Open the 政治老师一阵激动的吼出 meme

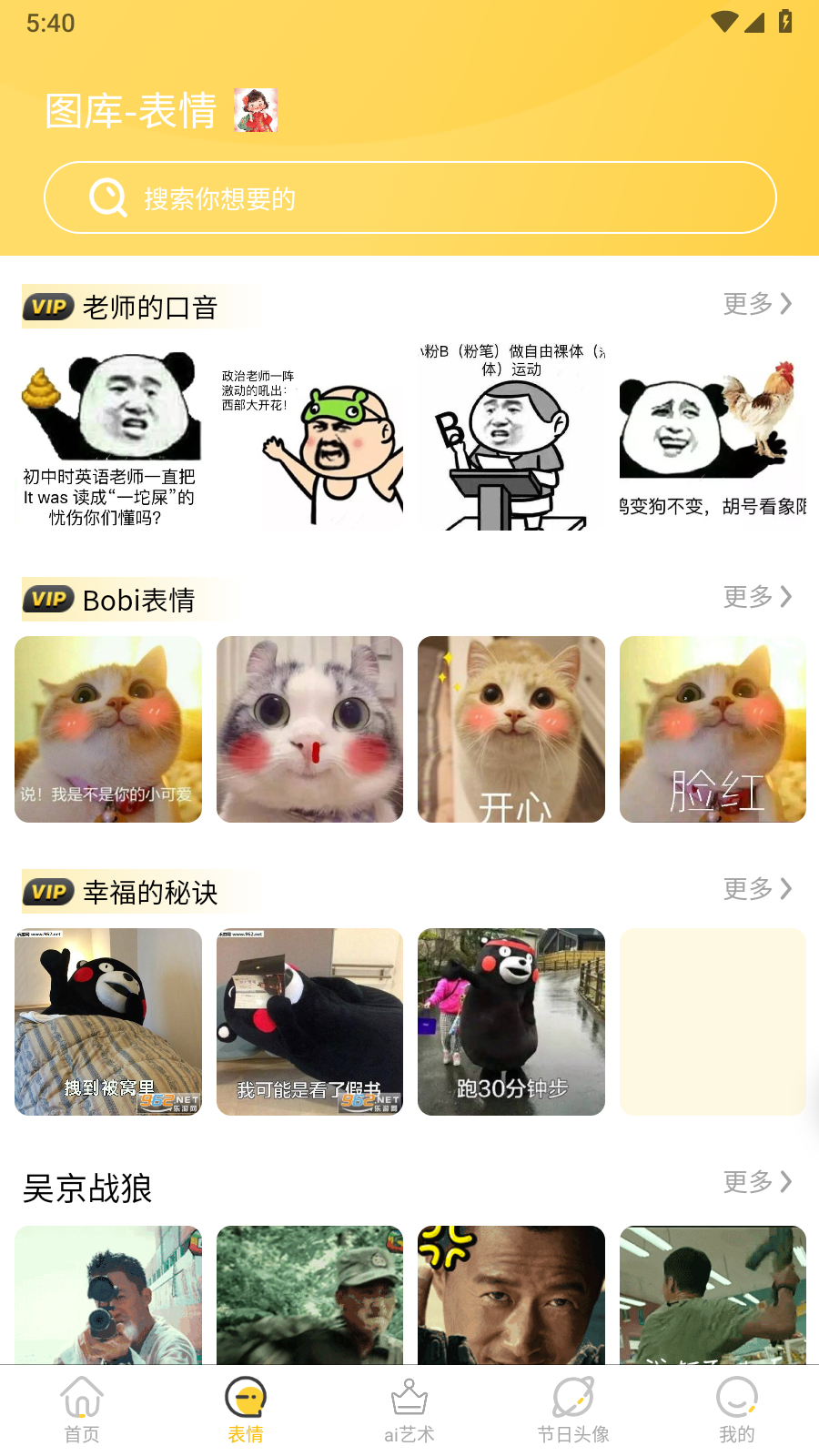[309, 437]
